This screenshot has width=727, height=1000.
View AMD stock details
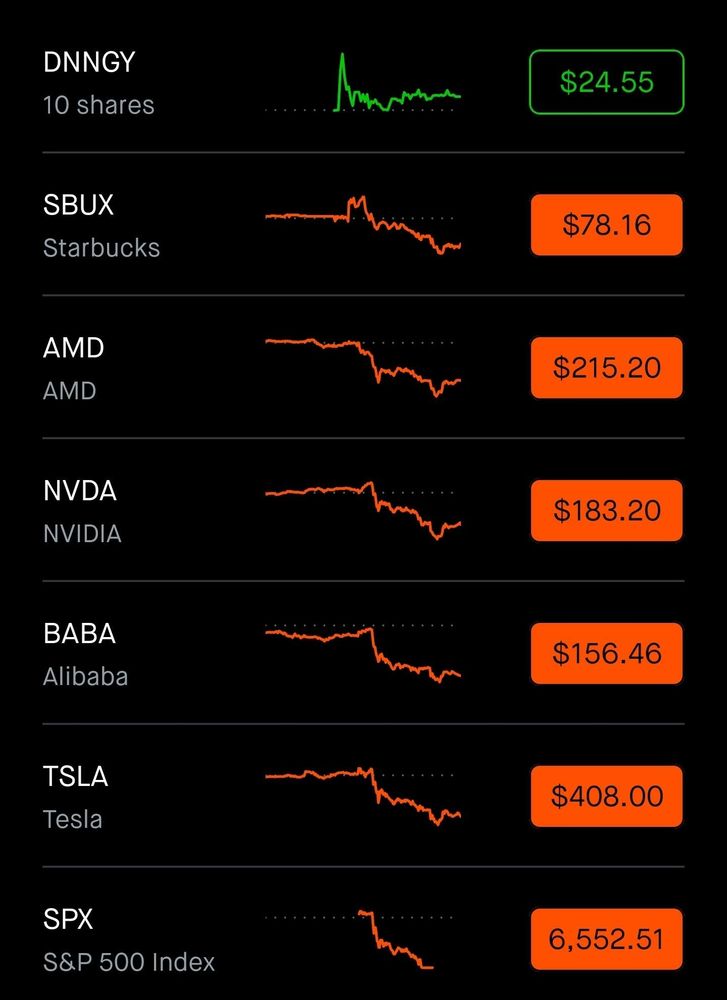pos(150,368)
